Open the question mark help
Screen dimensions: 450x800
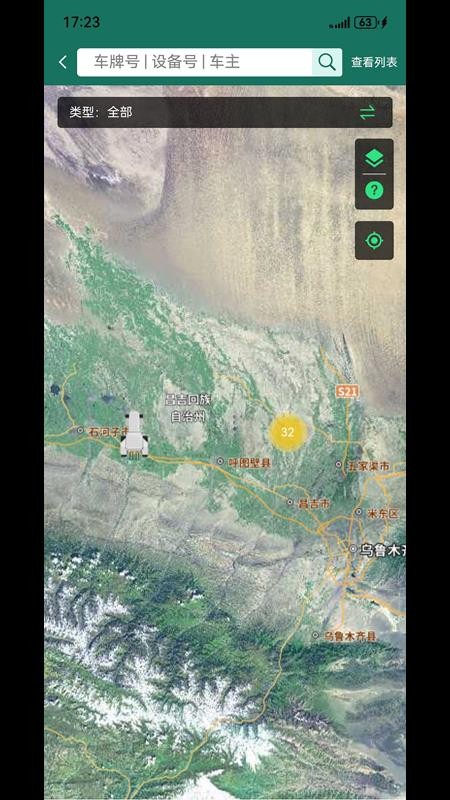tap(374, 191)
